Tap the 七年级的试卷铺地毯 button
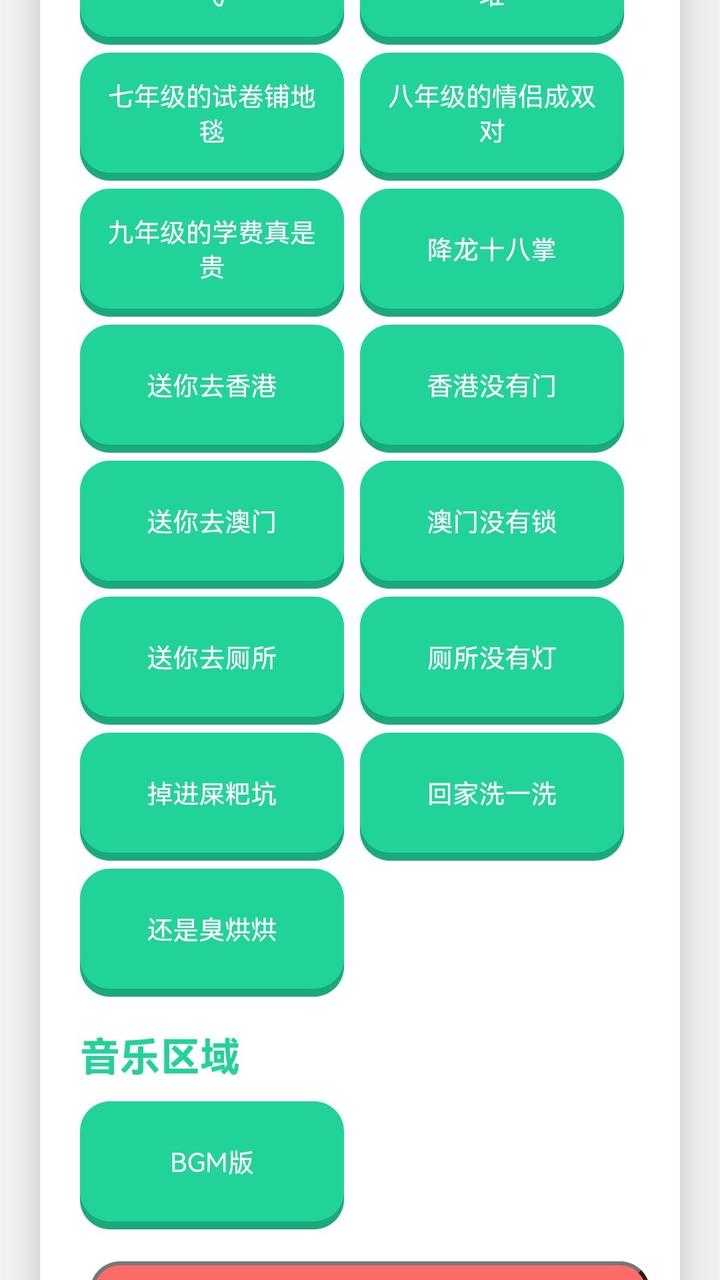The image size is (720, 1280). pyautogui.click(x=212, y=114)
